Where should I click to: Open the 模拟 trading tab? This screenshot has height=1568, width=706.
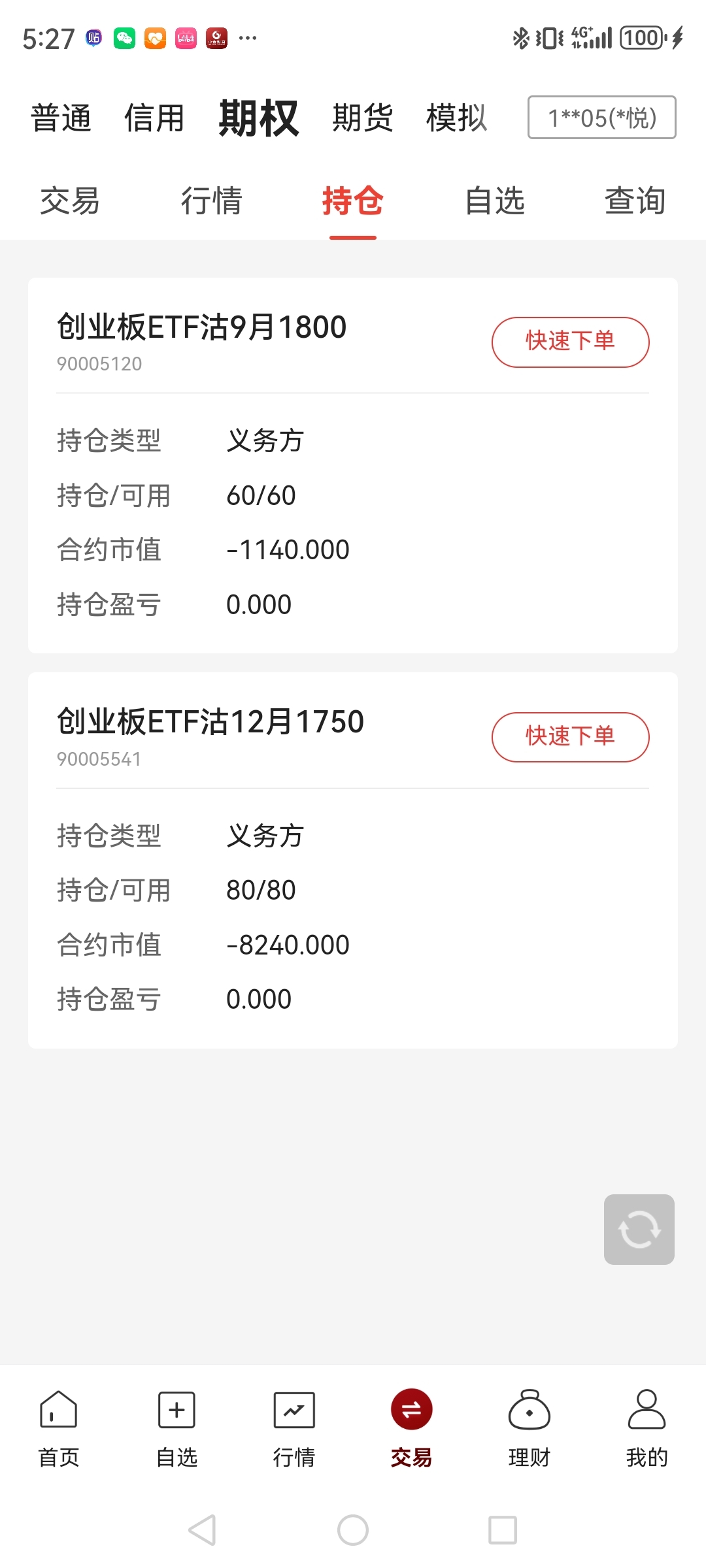click(x=456, y=118)
